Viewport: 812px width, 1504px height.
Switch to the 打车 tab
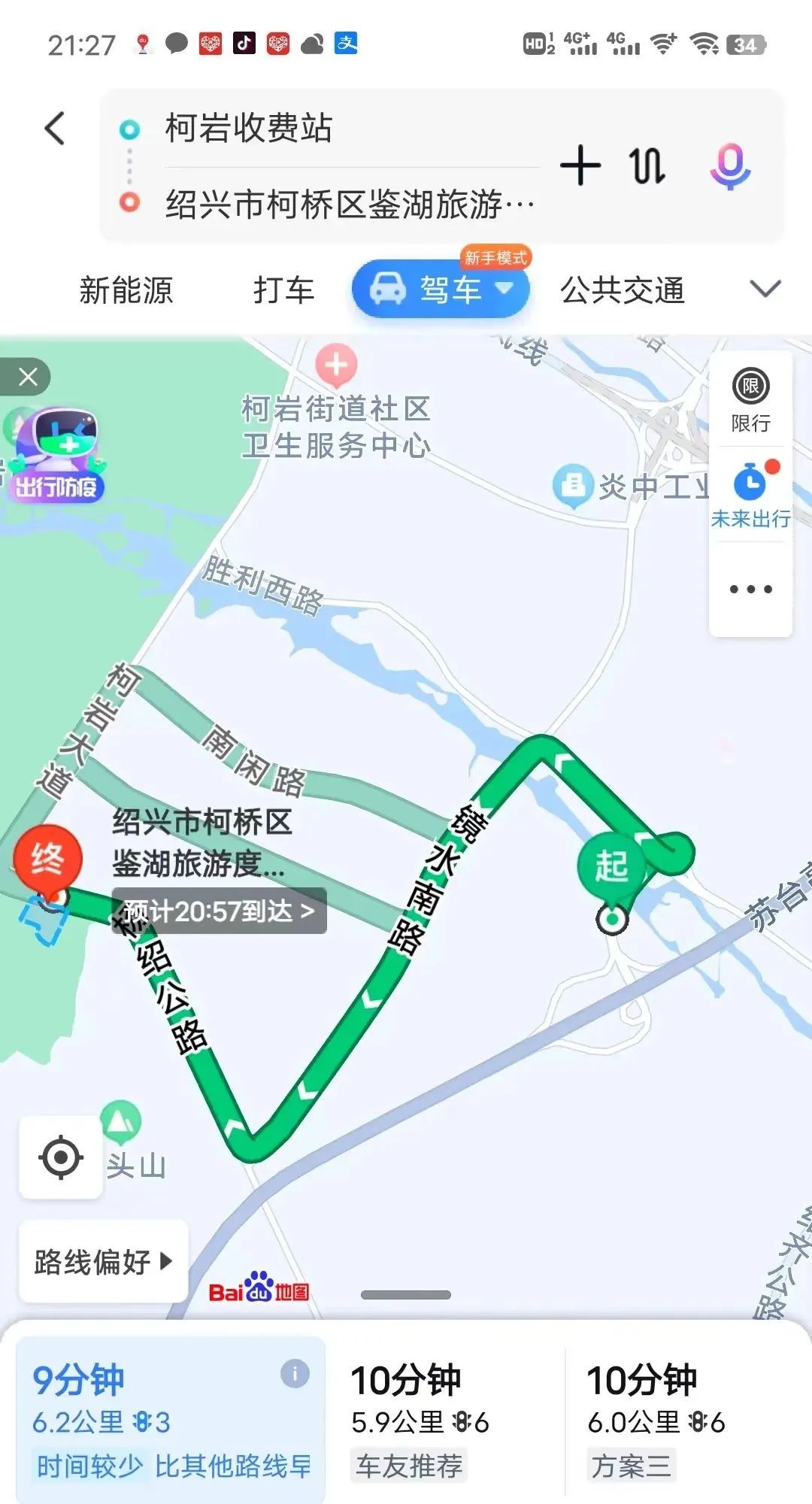pyautogui.click(x=283, y=290)
